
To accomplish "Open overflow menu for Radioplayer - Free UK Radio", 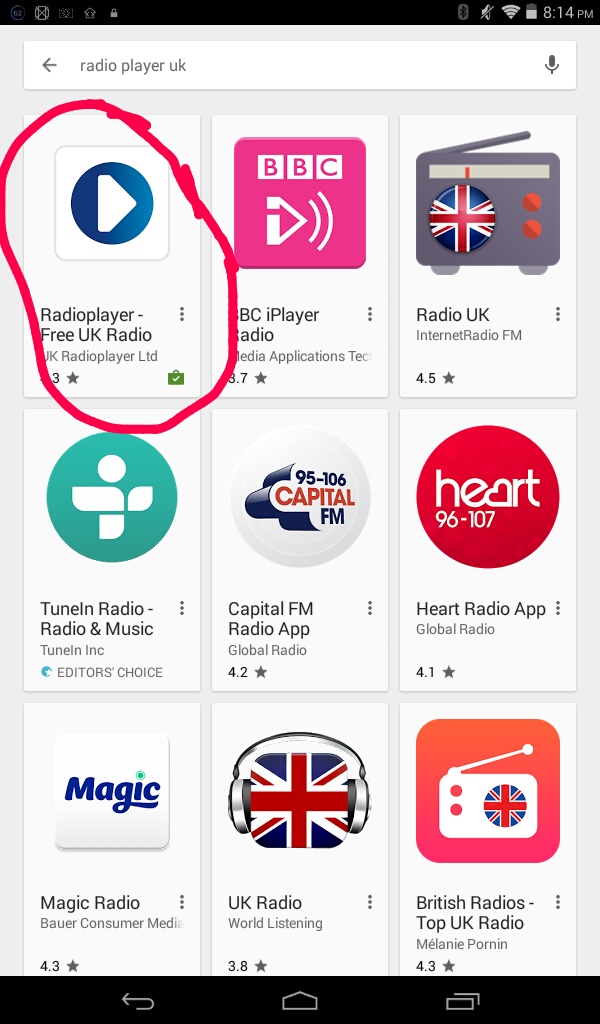I will click(182, 314).
